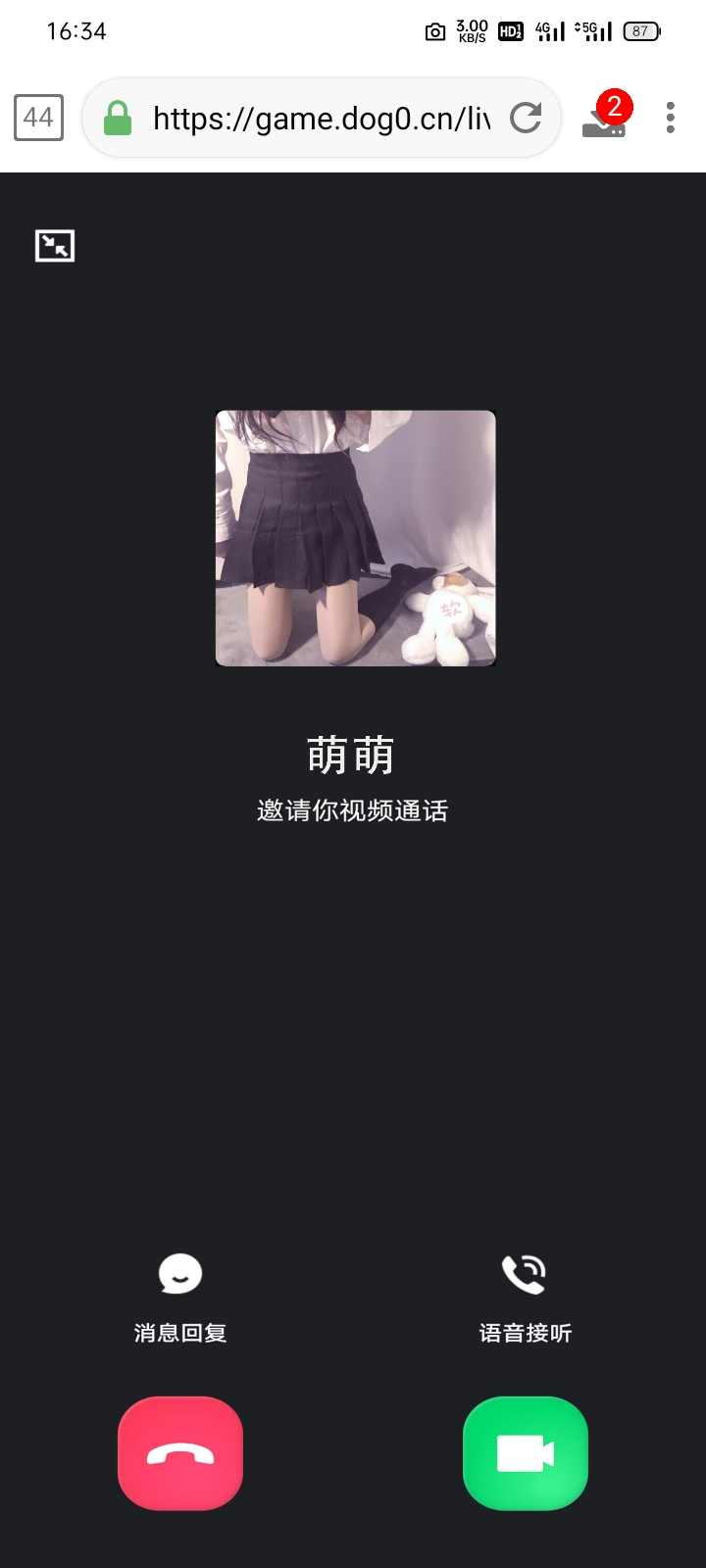Tap the 消息回复 chat bubble icon
706x1568 pixels.
179,1274
